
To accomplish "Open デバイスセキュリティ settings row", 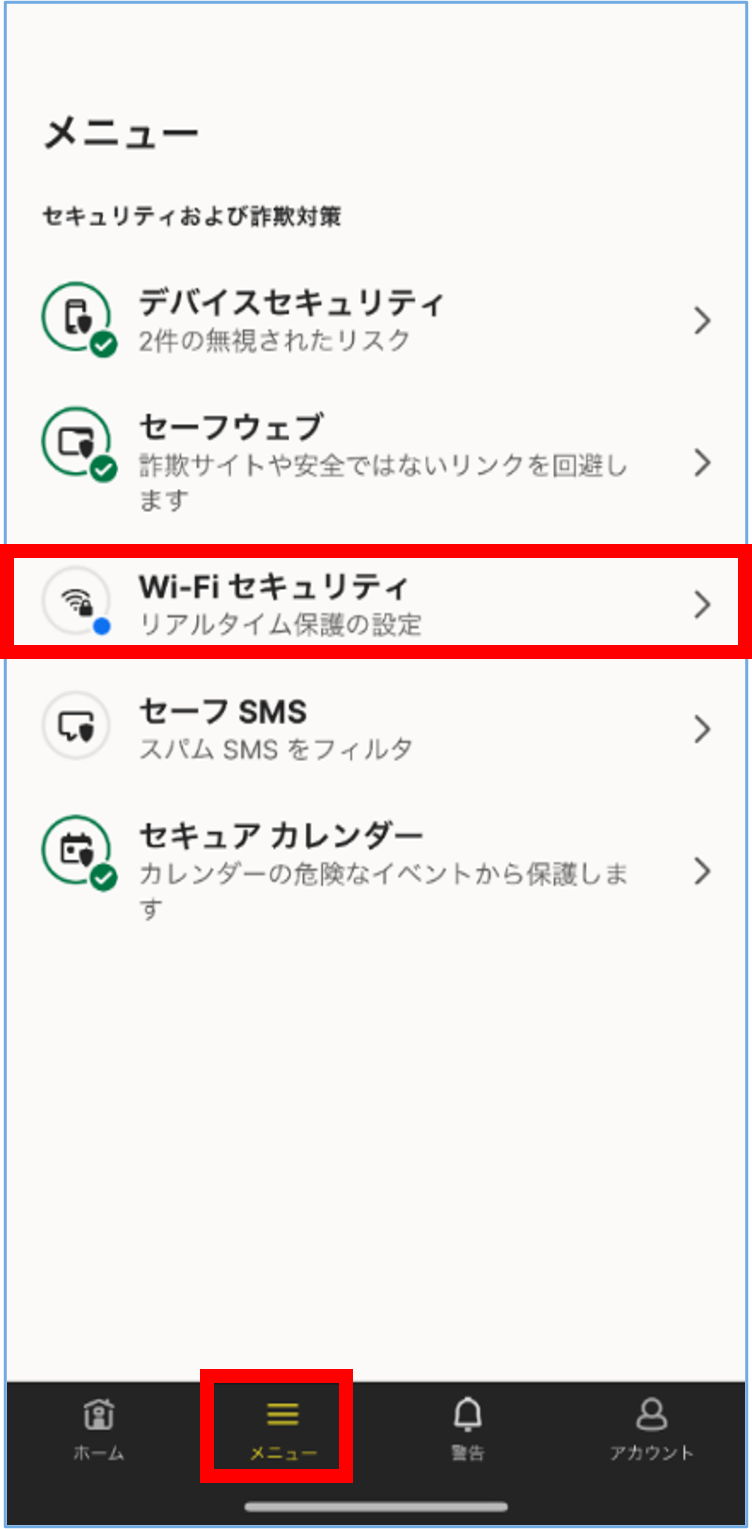I will (x=376, y=320).
